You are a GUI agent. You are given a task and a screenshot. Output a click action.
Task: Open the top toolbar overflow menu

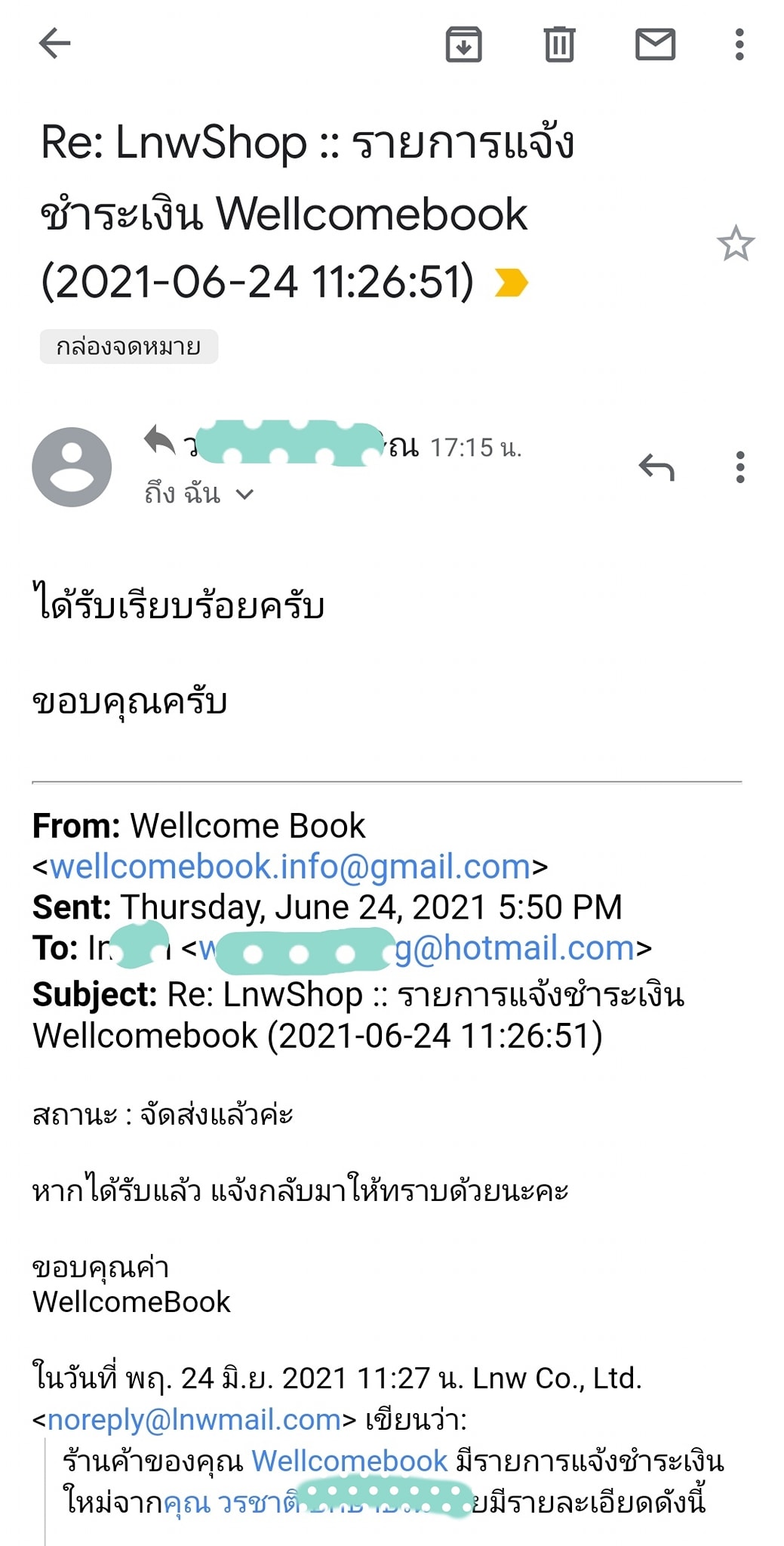[x=739, y=44]
